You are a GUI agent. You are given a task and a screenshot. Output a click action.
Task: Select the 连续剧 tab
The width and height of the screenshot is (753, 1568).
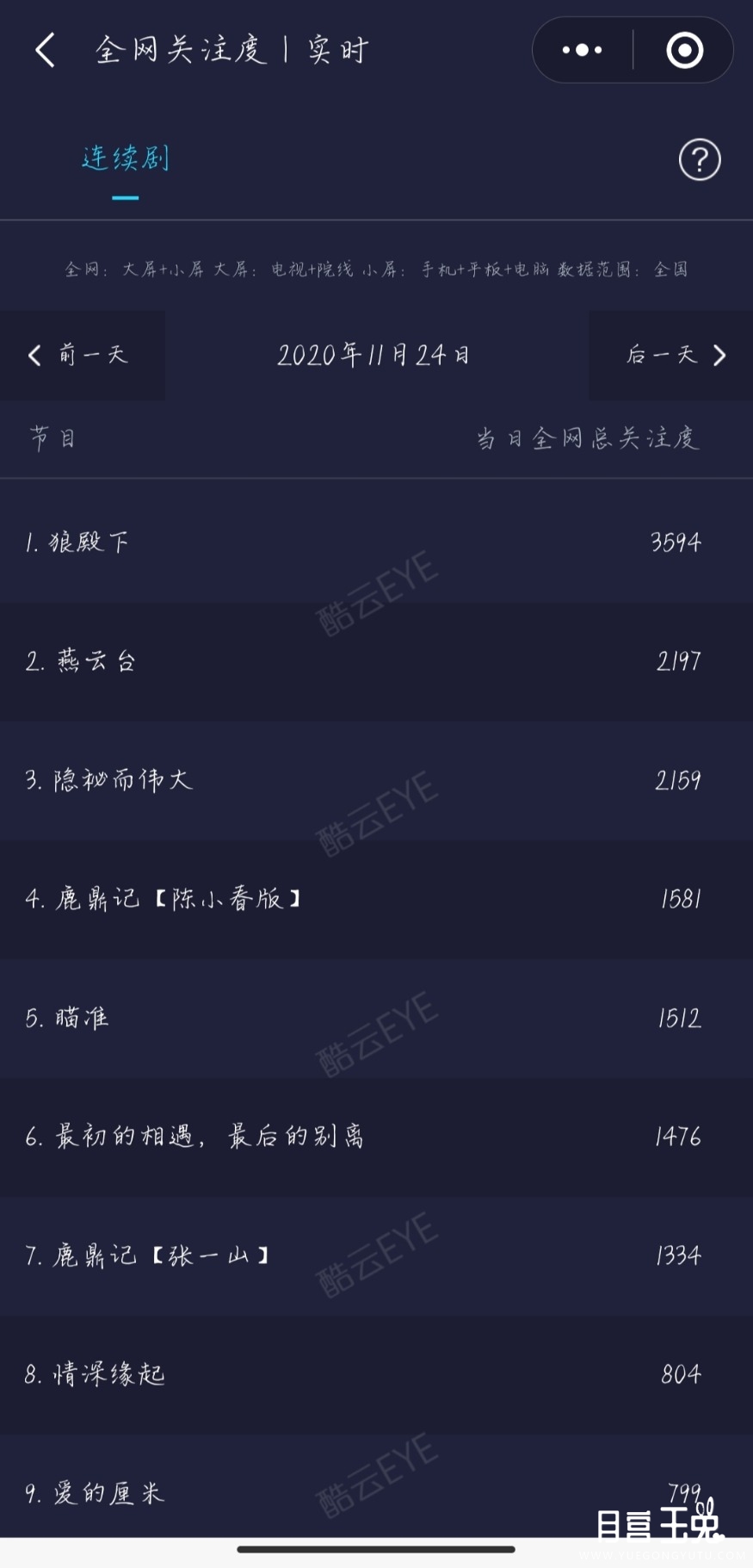126,159
